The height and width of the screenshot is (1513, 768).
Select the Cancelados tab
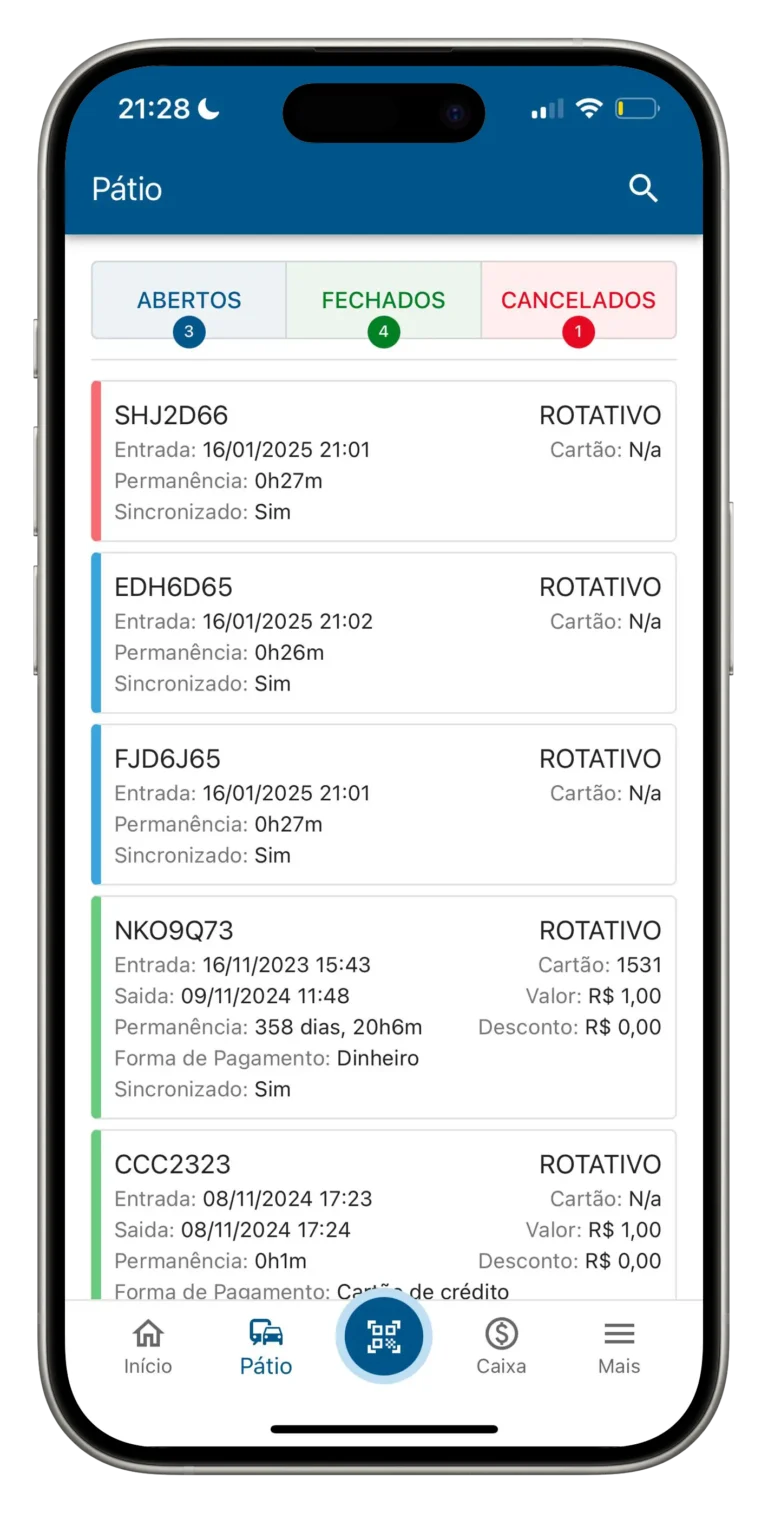578,301
